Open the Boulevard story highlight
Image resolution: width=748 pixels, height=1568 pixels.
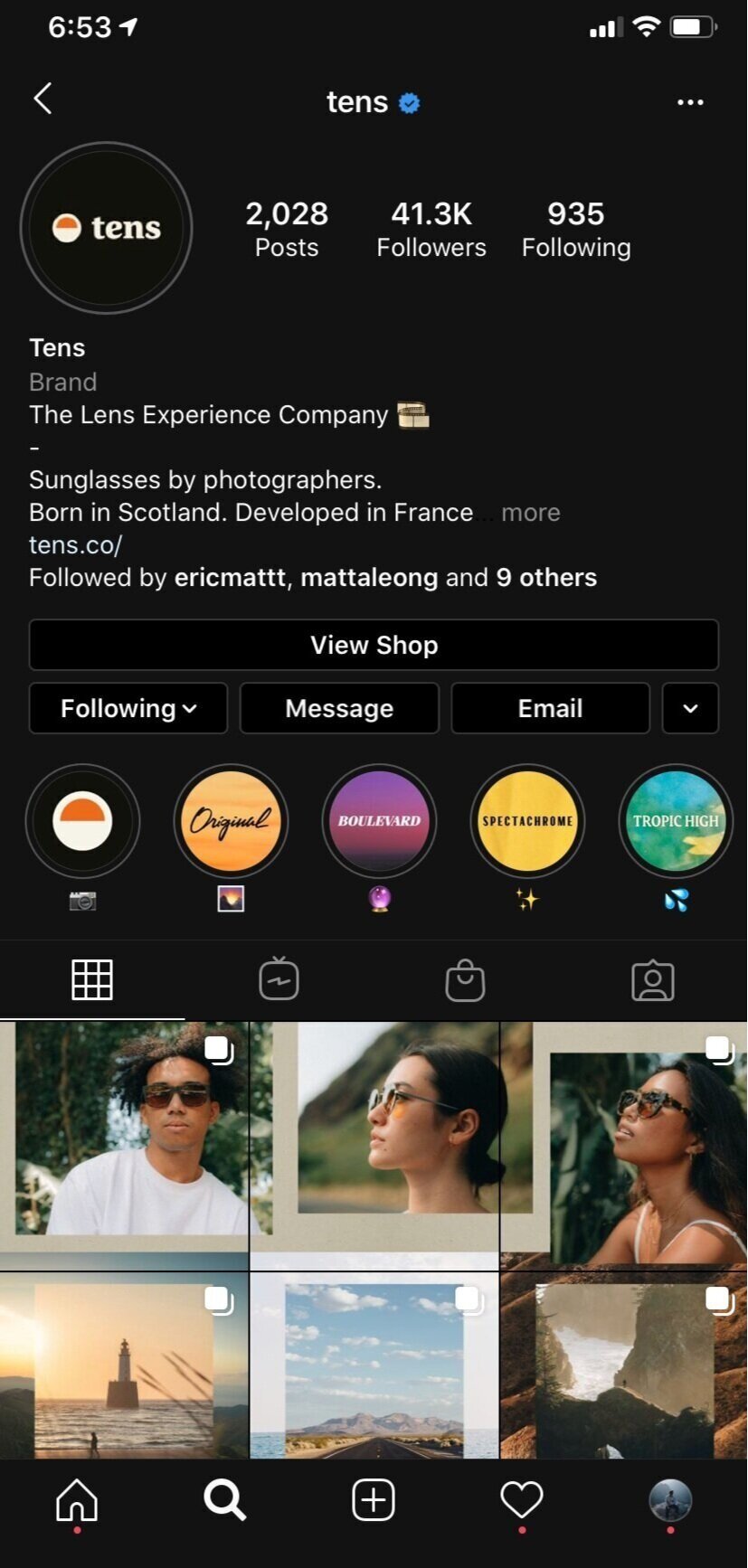tap(379, 821)
